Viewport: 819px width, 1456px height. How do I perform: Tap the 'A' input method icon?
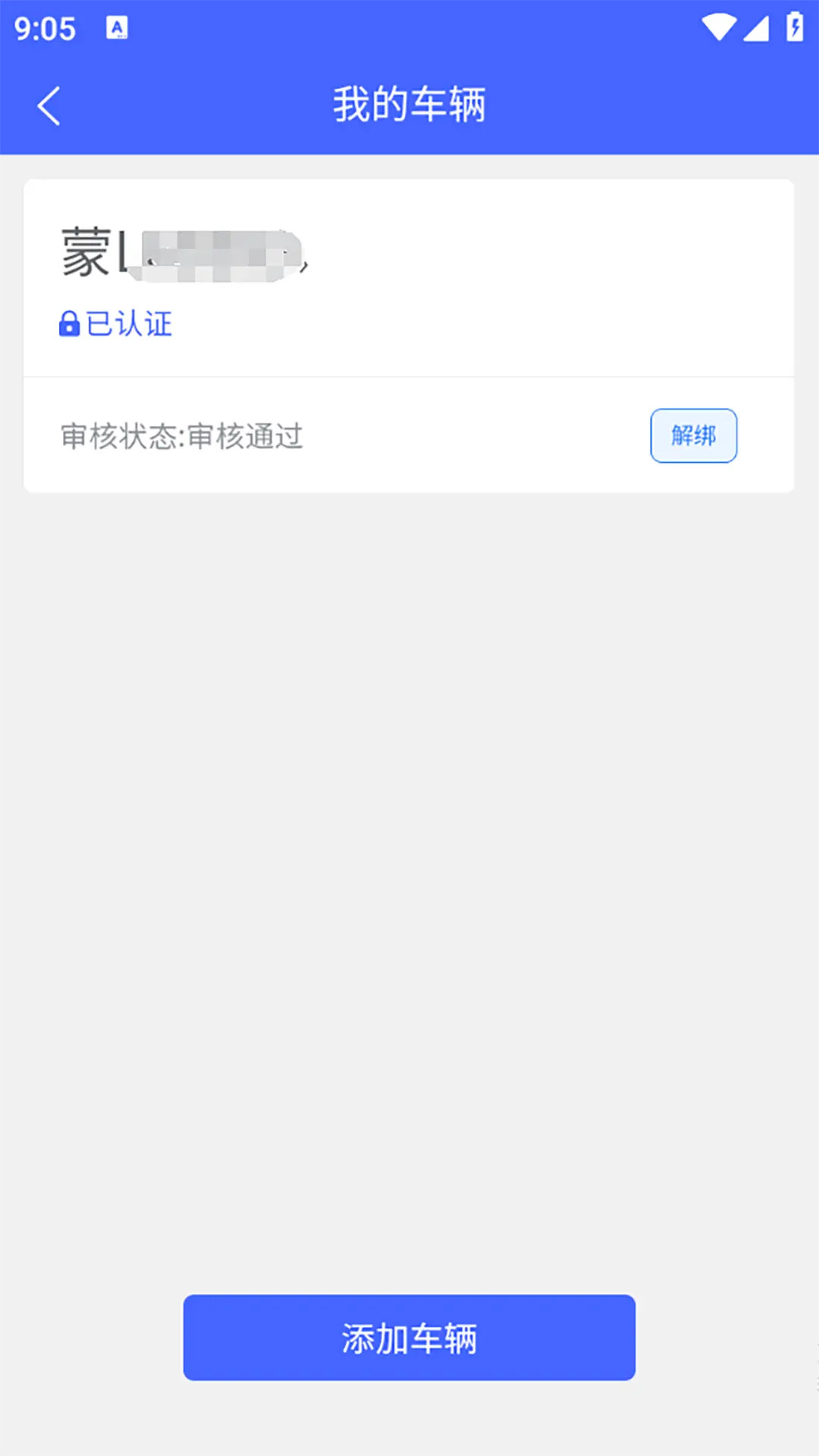tap(118, 30)
